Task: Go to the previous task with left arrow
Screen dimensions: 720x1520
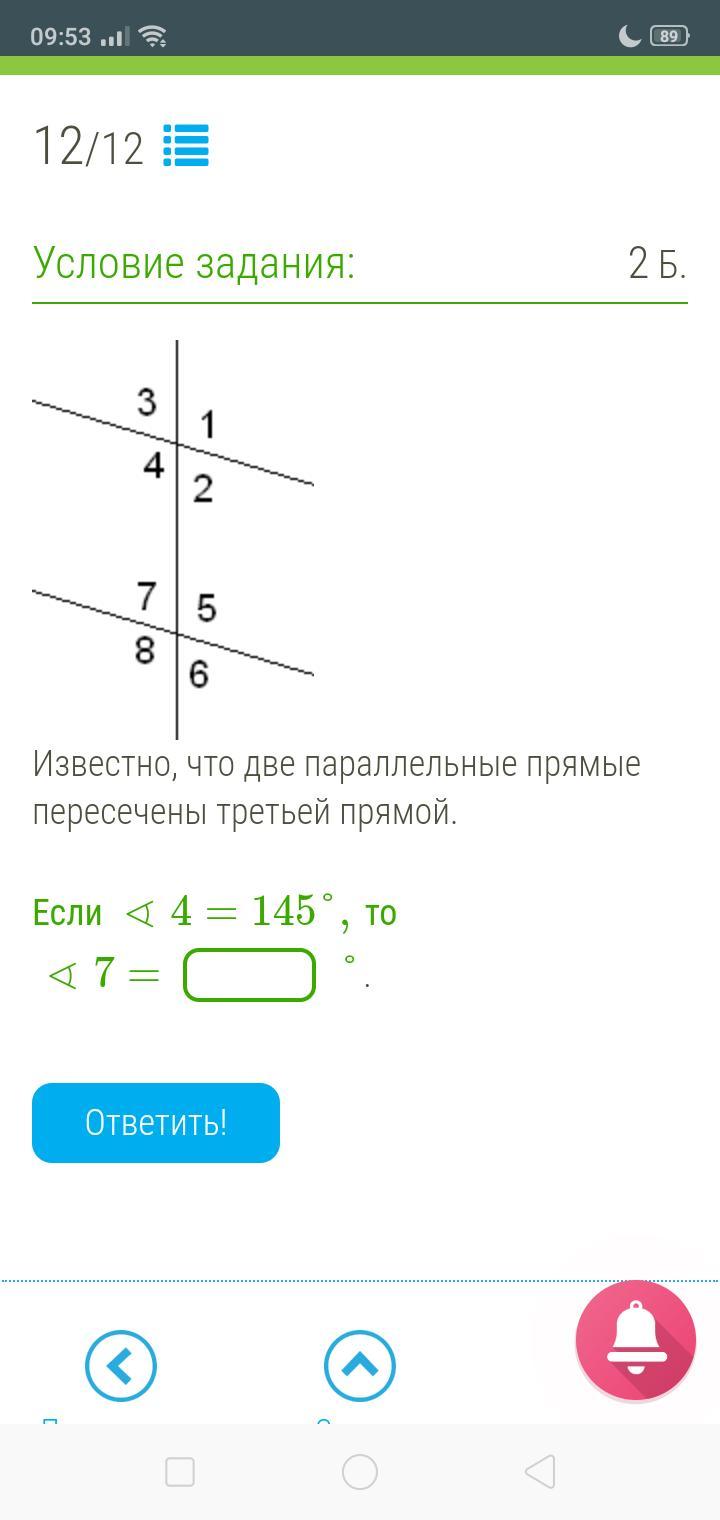Action: [121, 1365]
